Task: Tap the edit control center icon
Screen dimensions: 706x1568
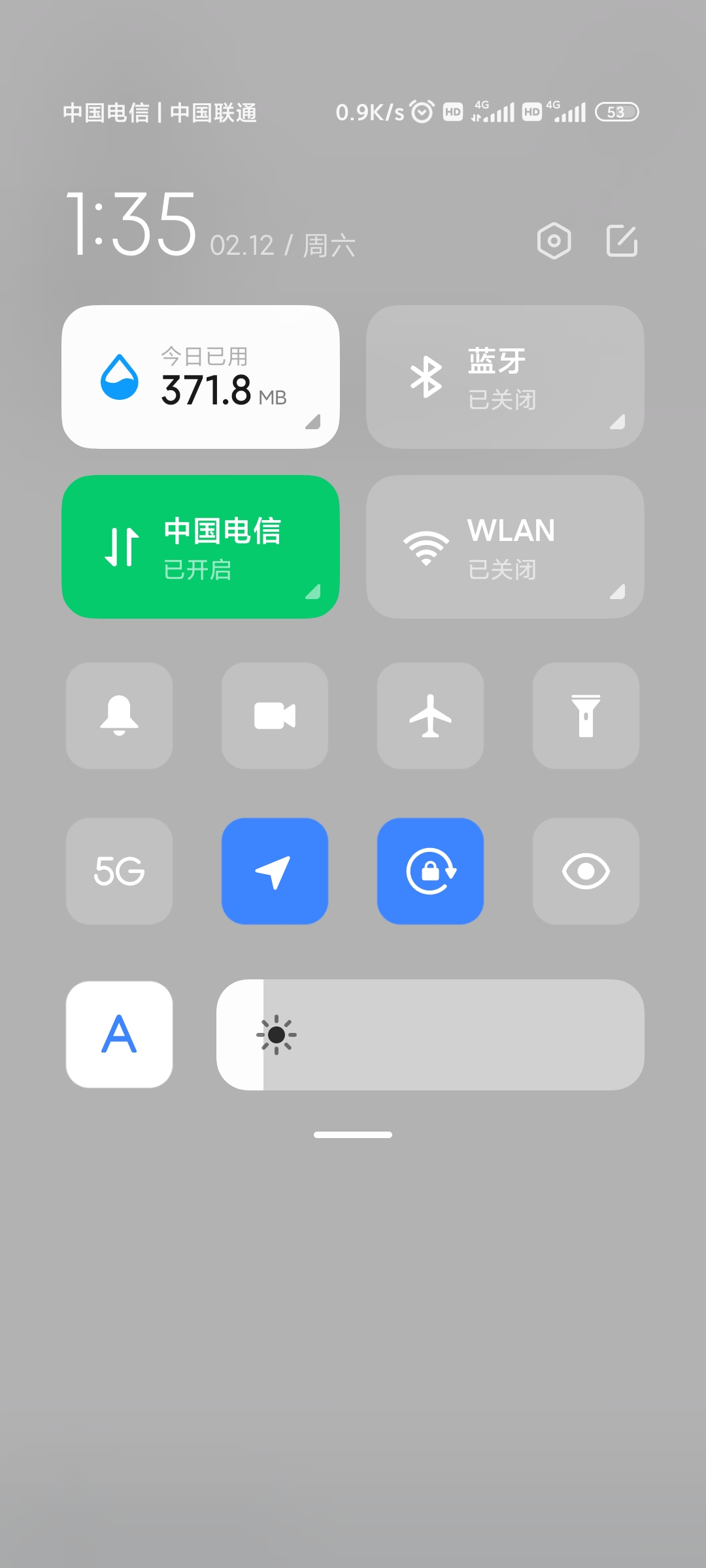Action: pyautogui.click(x=622, y=241)
